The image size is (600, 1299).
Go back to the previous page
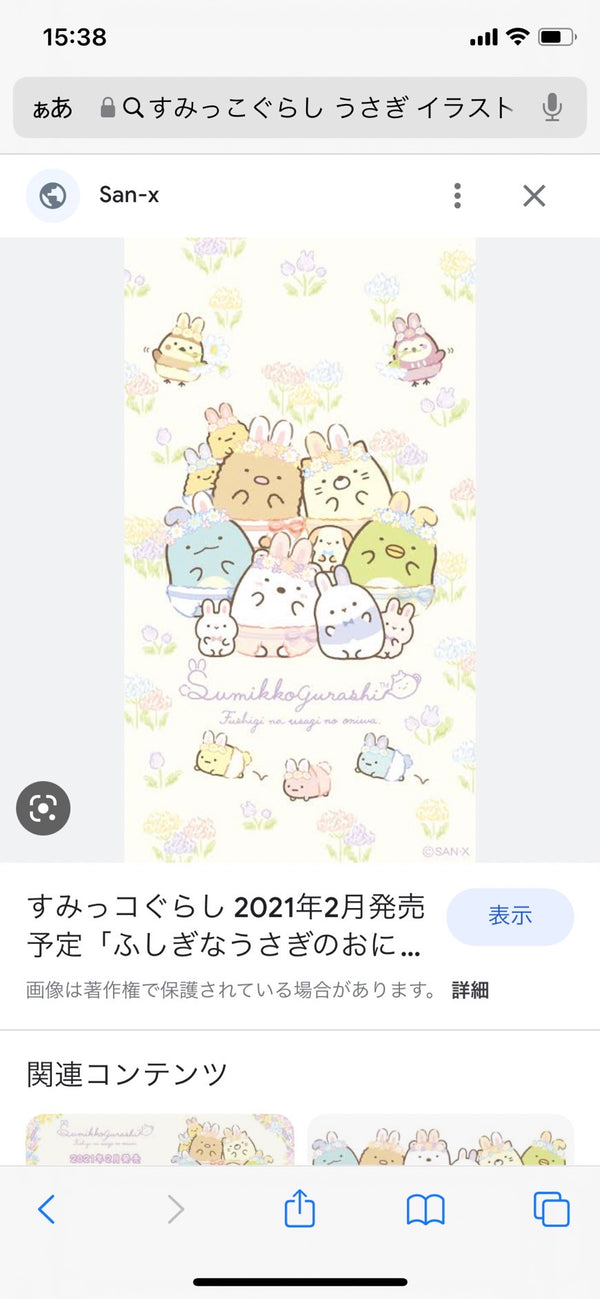46,1210
